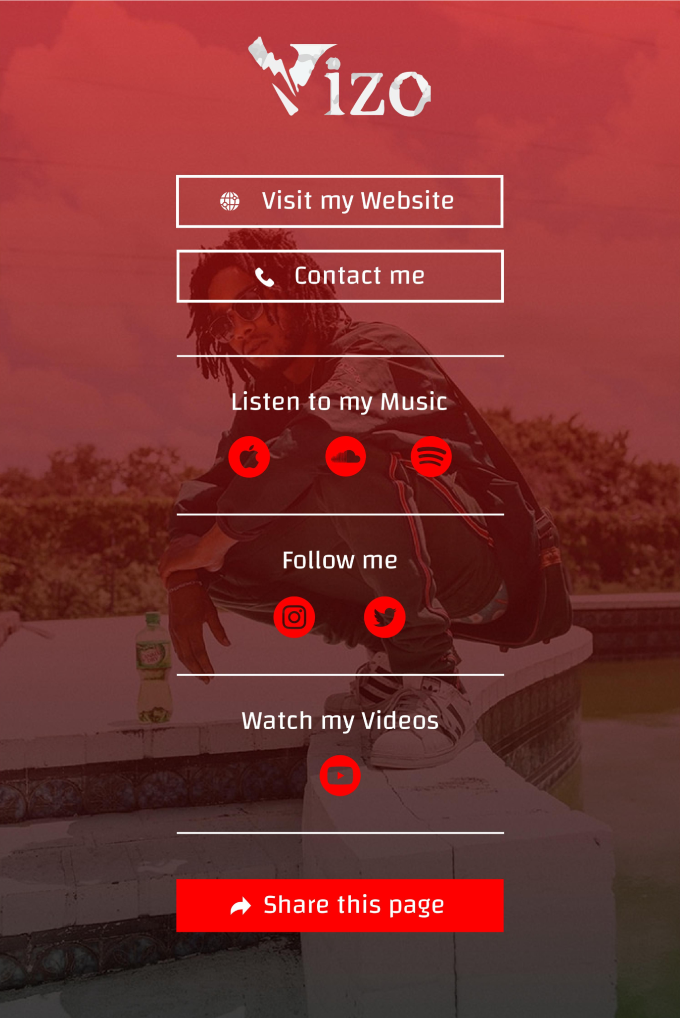This screenshot has width=680, height=1018.
Task: Open the Twitter profile icon
Action: click(x=384, y=617)
